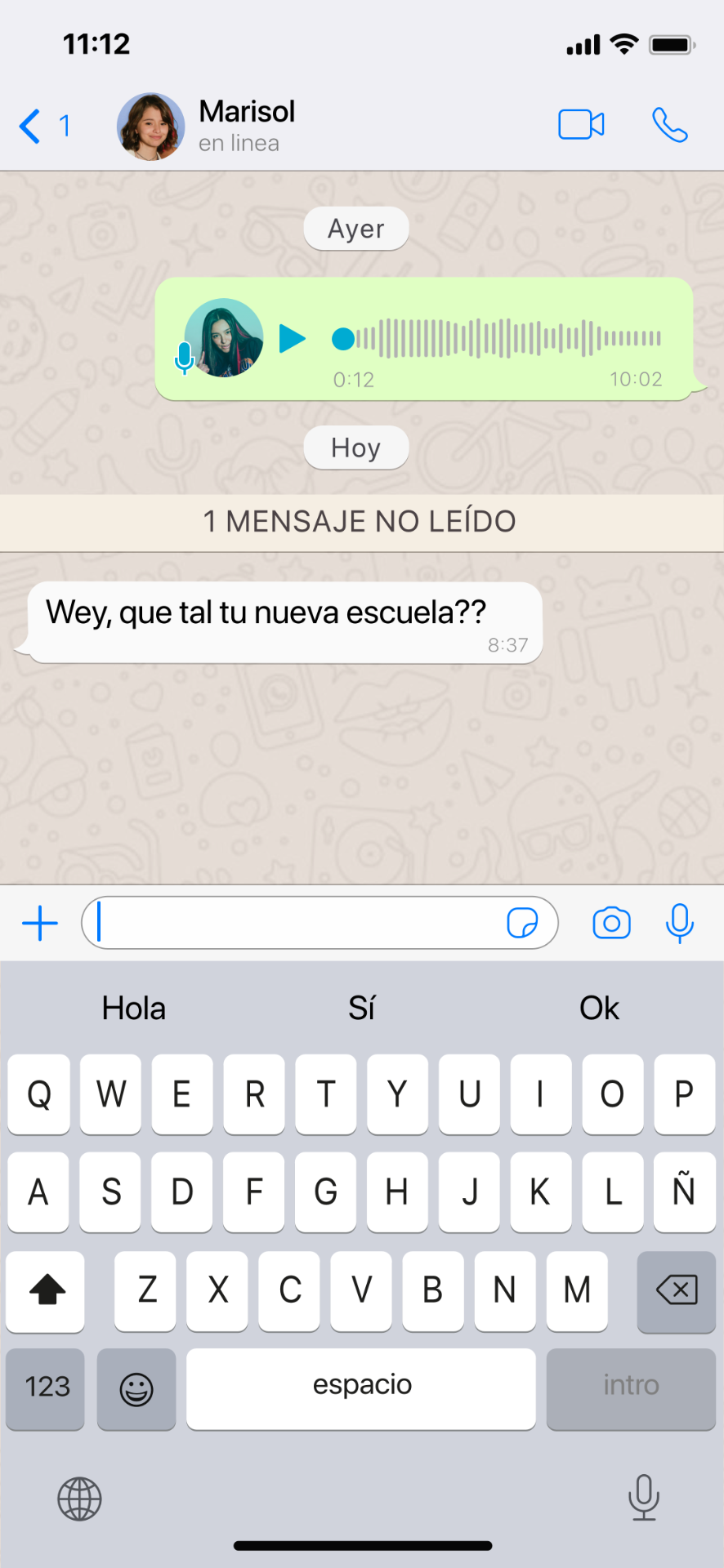The width and height of the screenshot is (724, 1568).
Task: Start keyboard dictation with the gray microphone
Action: (x=643, y=1498)
